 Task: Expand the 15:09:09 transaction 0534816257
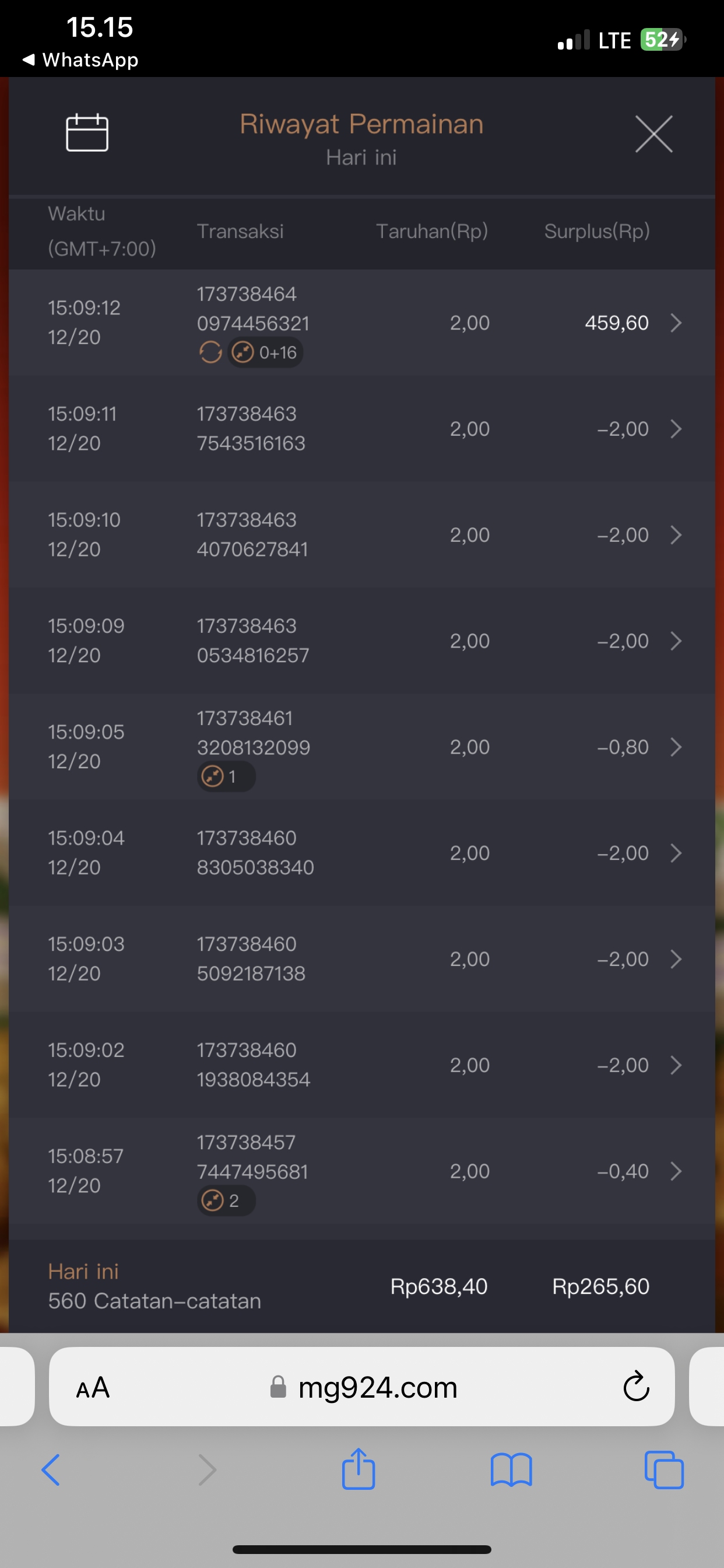point(676,640)
